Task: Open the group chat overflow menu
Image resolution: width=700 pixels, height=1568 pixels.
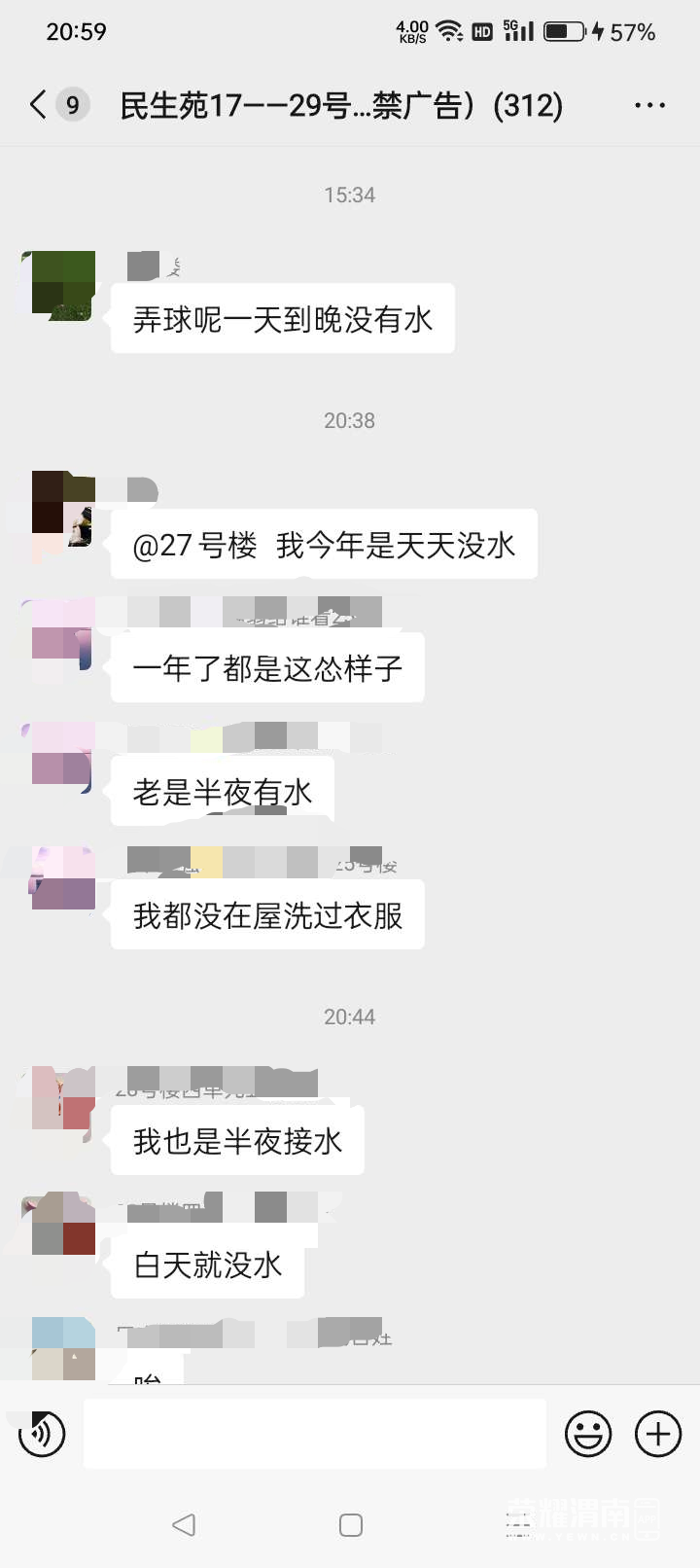Action: (649, 105)
